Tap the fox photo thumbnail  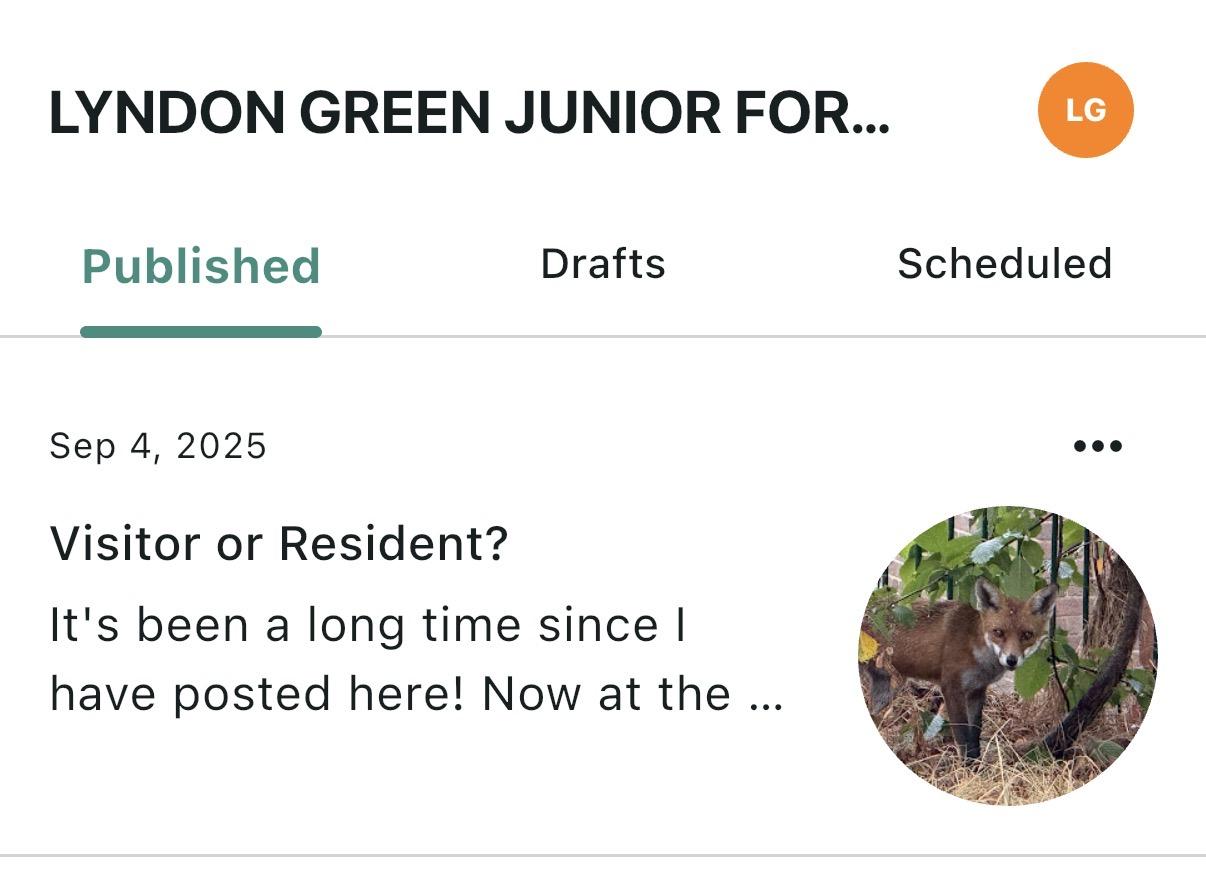tap(1007, 655)
